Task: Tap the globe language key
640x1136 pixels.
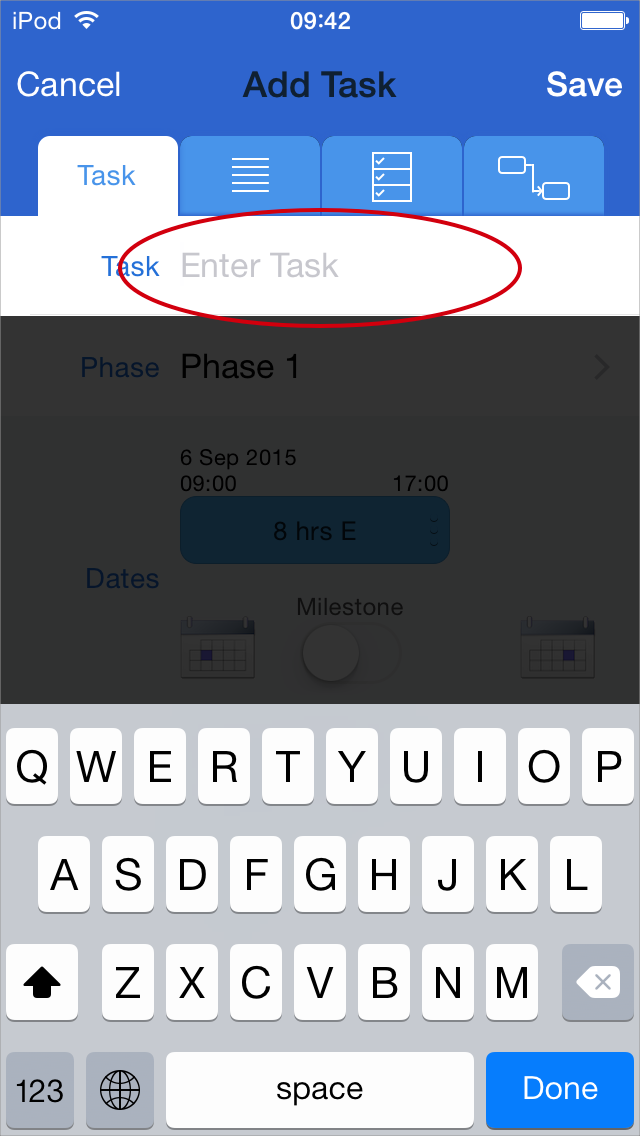Action: pyautogui.click(x=120, y=1089)
